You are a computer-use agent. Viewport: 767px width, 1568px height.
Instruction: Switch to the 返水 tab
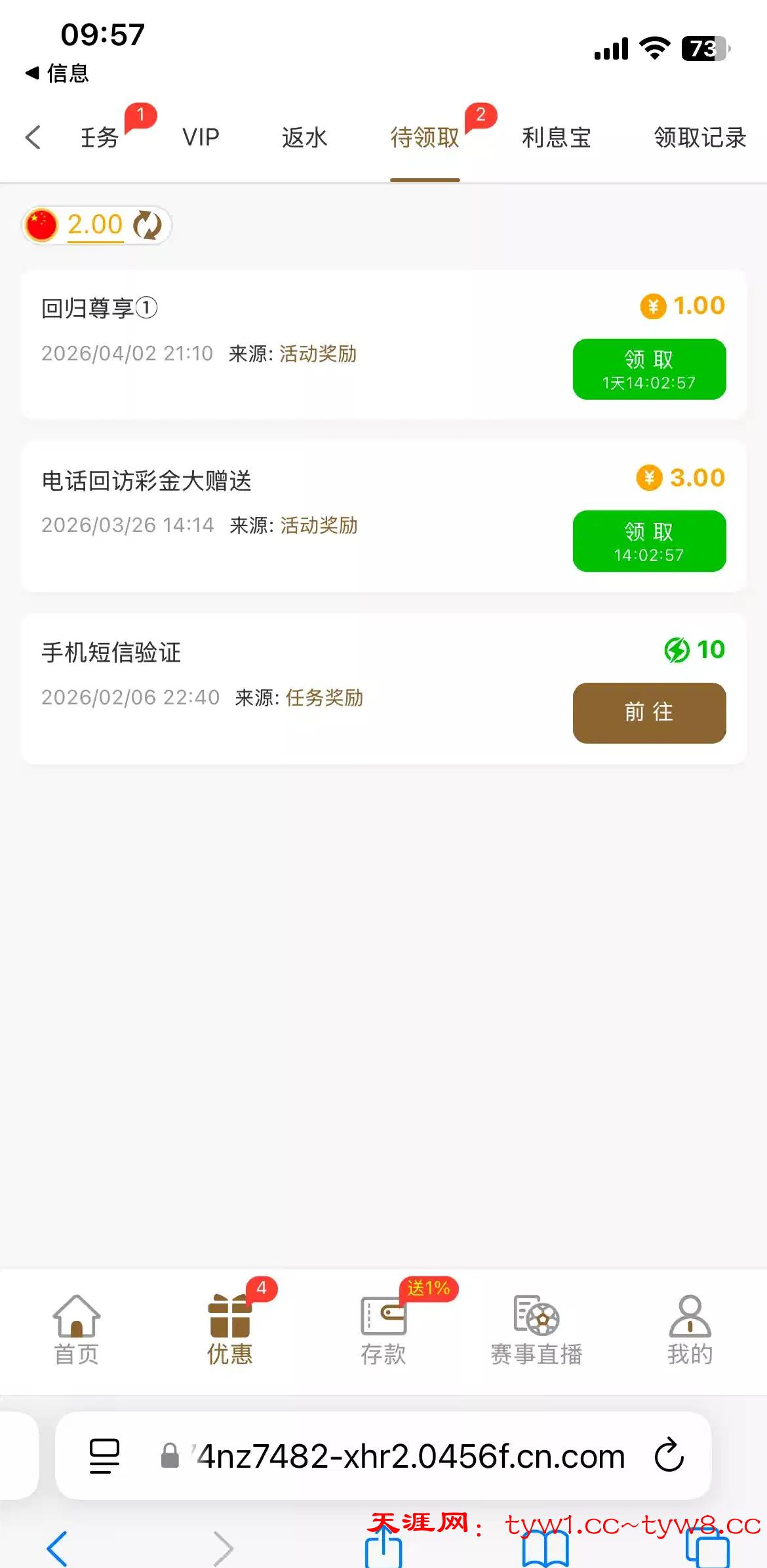coord(304,138)
